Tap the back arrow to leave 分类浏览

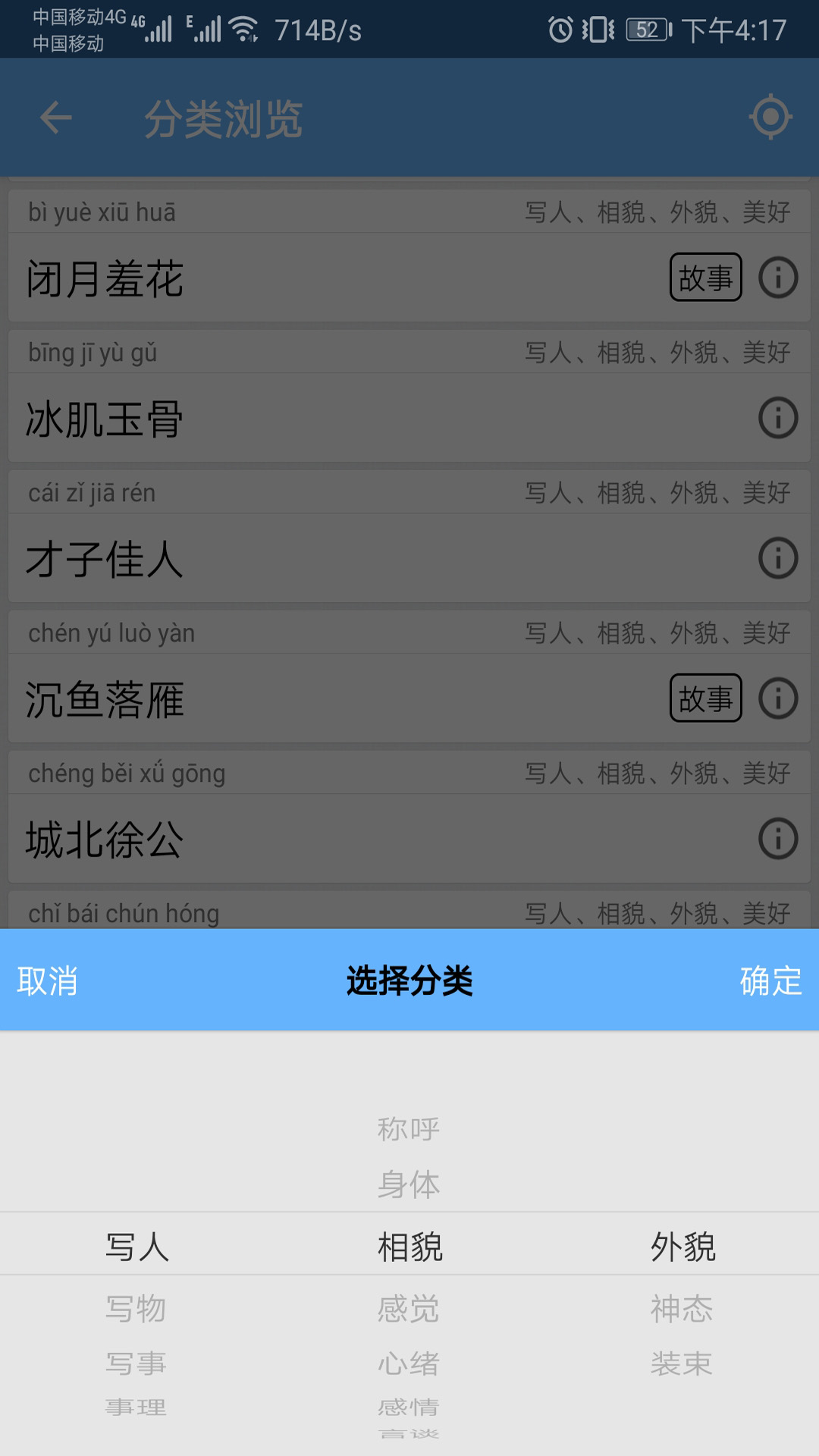(x=53, y=118)
